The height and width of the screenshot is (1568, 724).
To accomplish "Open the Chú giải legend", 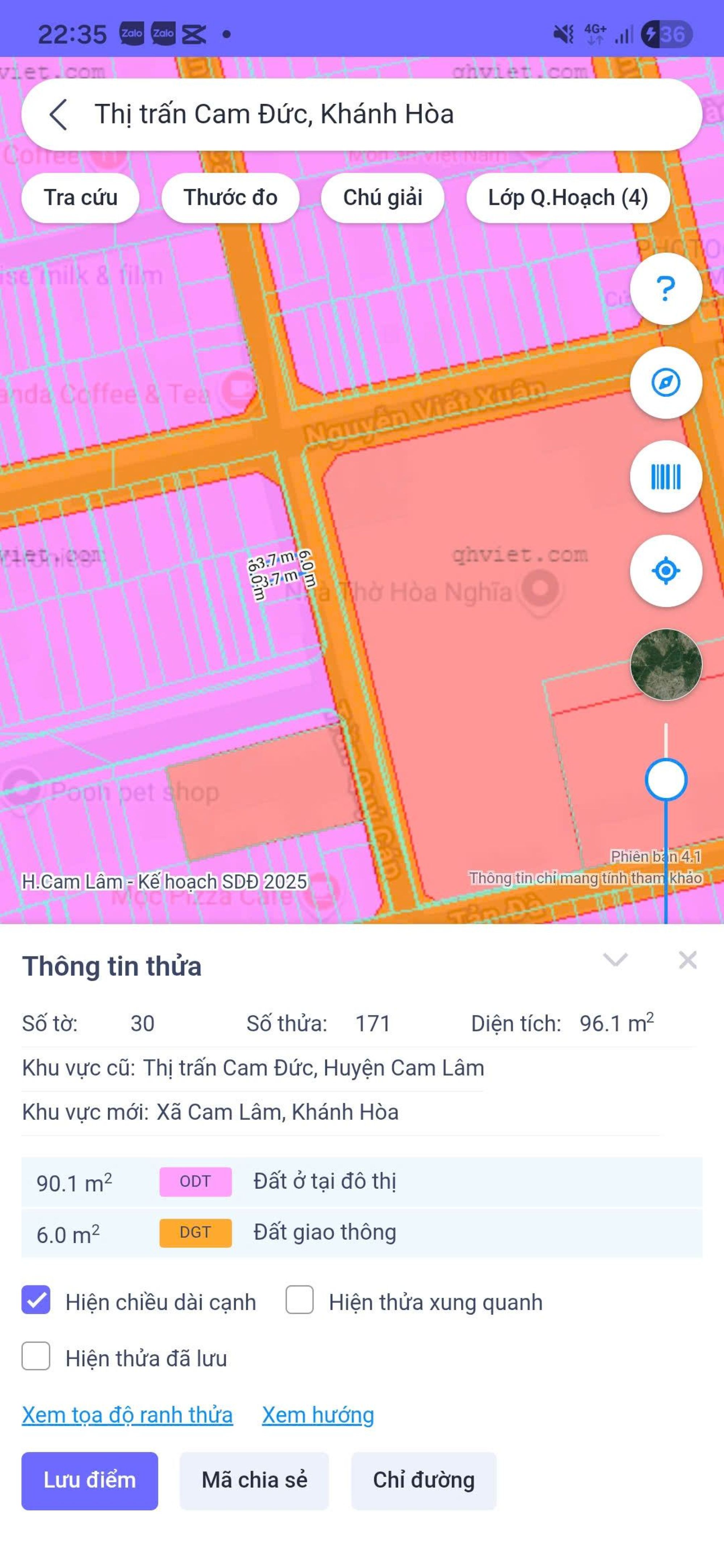I will 382,198.
